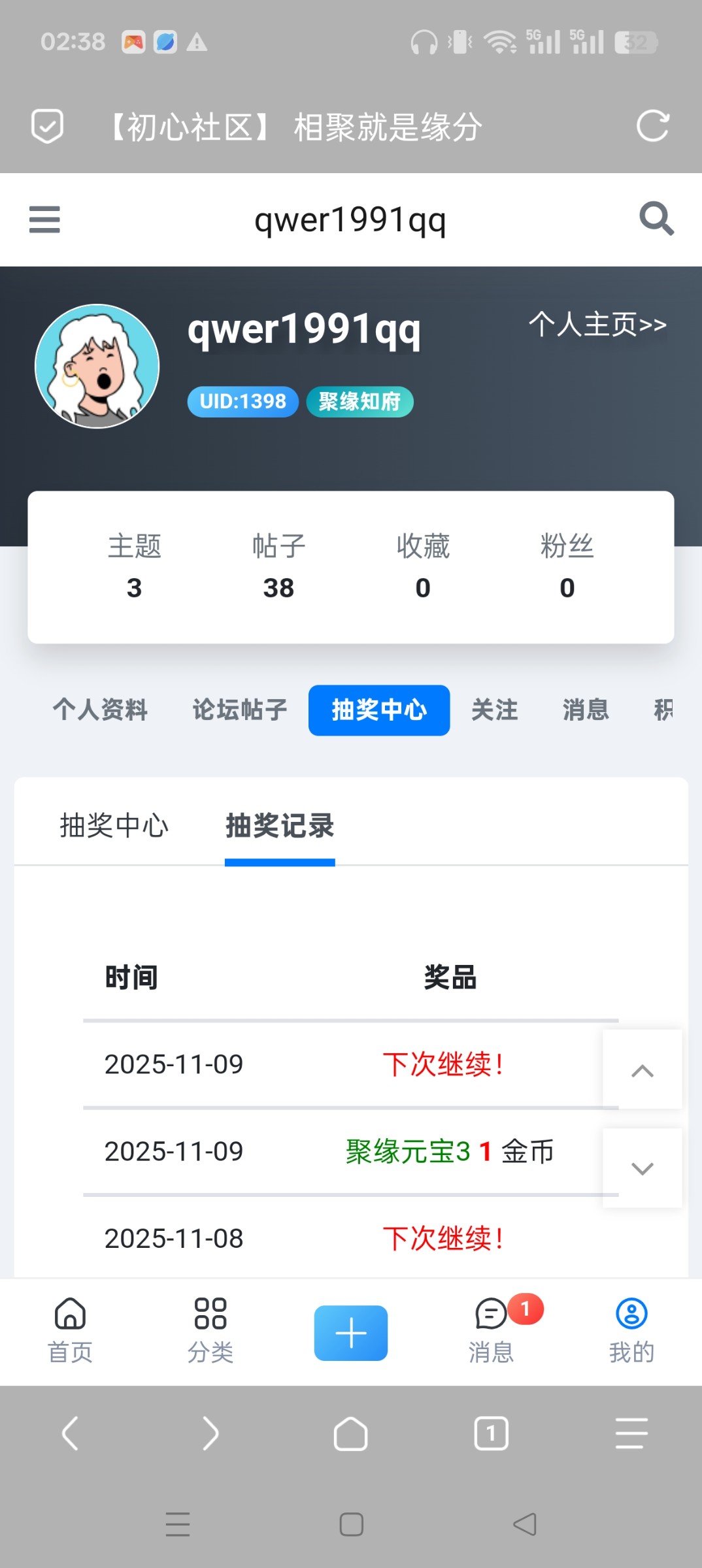702x1568 pixels.
Task: Open the 个人主页>> link
Action: tap(597, 324)
